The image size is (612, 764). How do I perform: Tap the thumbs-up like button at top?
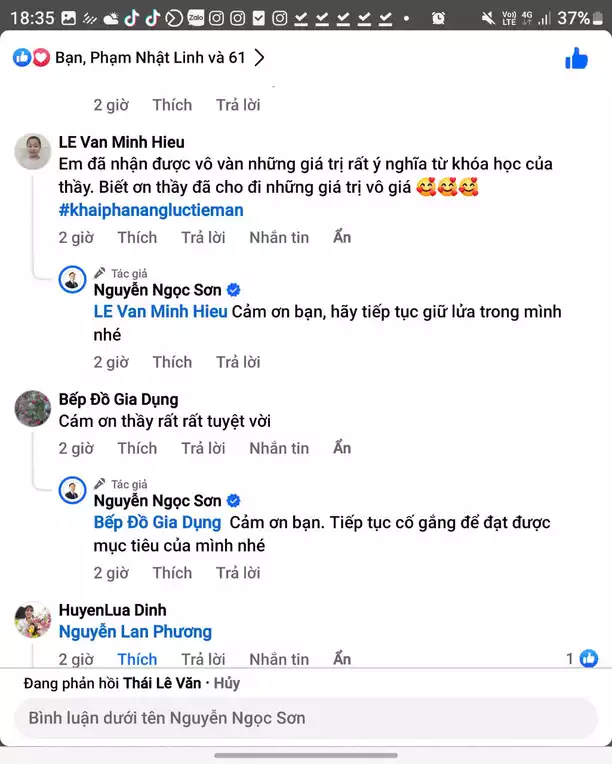click(x=576, y=59)
